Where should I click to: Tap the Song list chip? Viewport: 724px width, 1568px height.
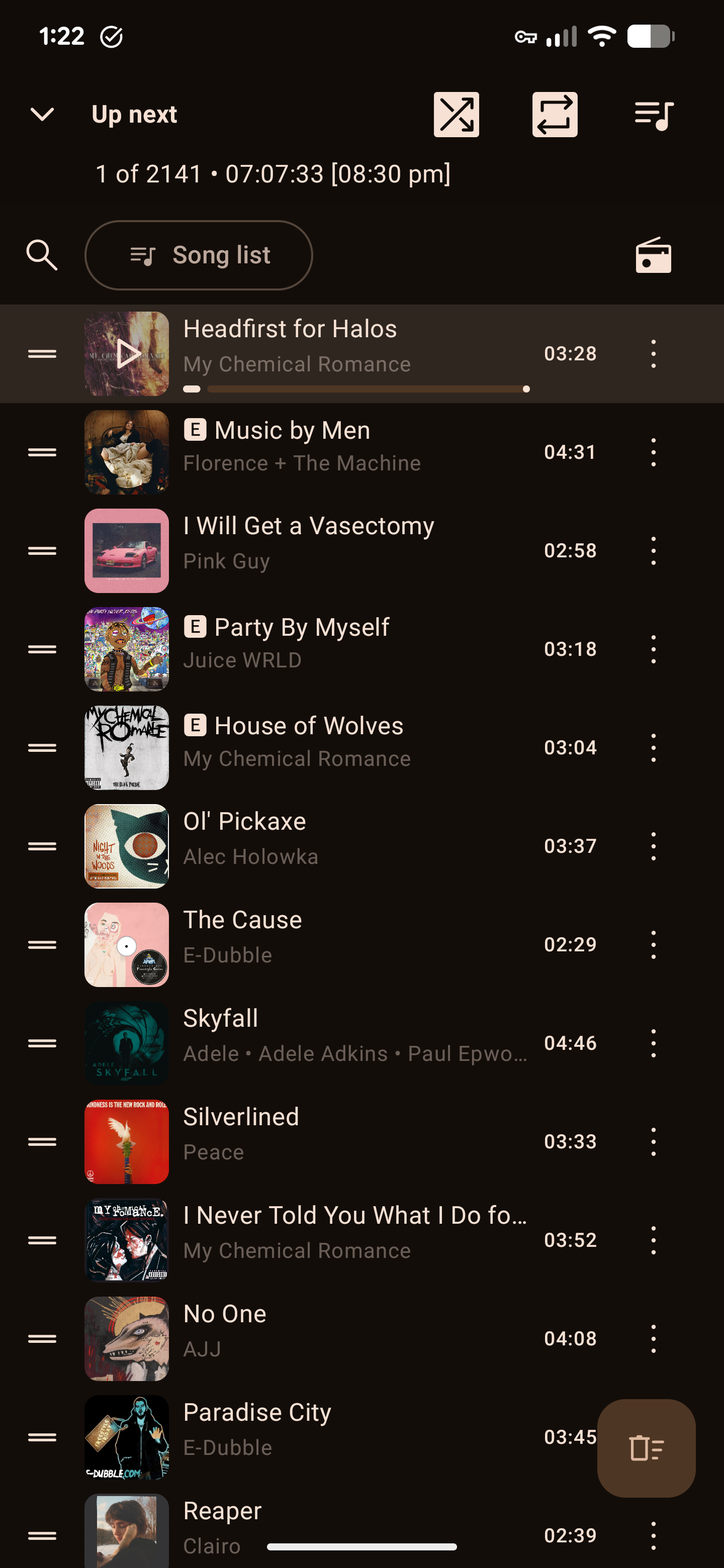(x=199, y=254)
